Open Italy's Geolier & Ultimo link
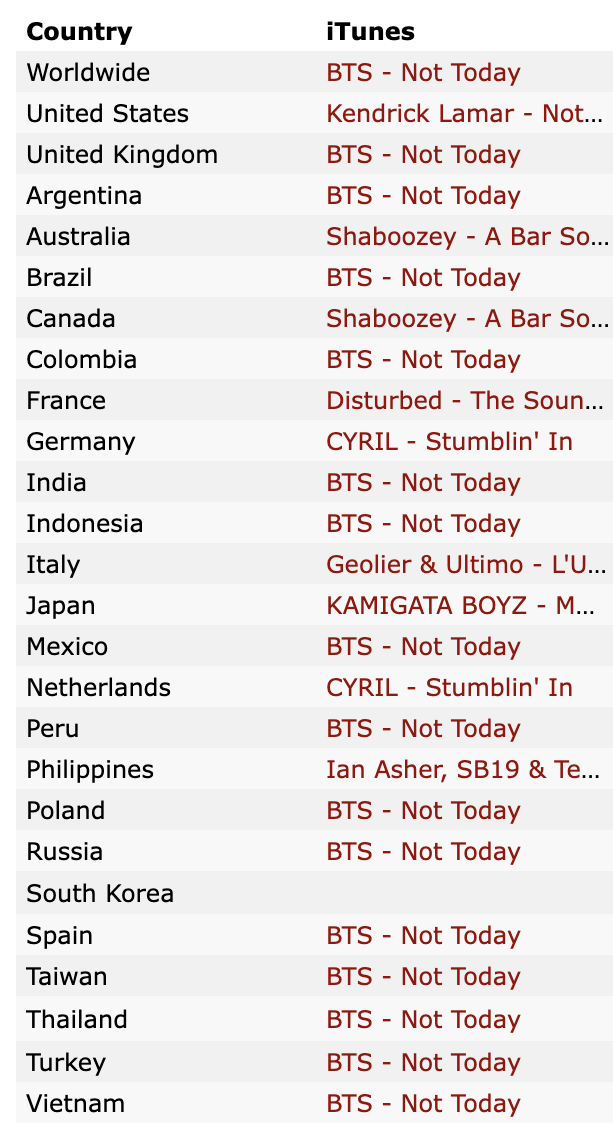The width and height of the screenshot is (613, 1130). click(x=466, y=564)
